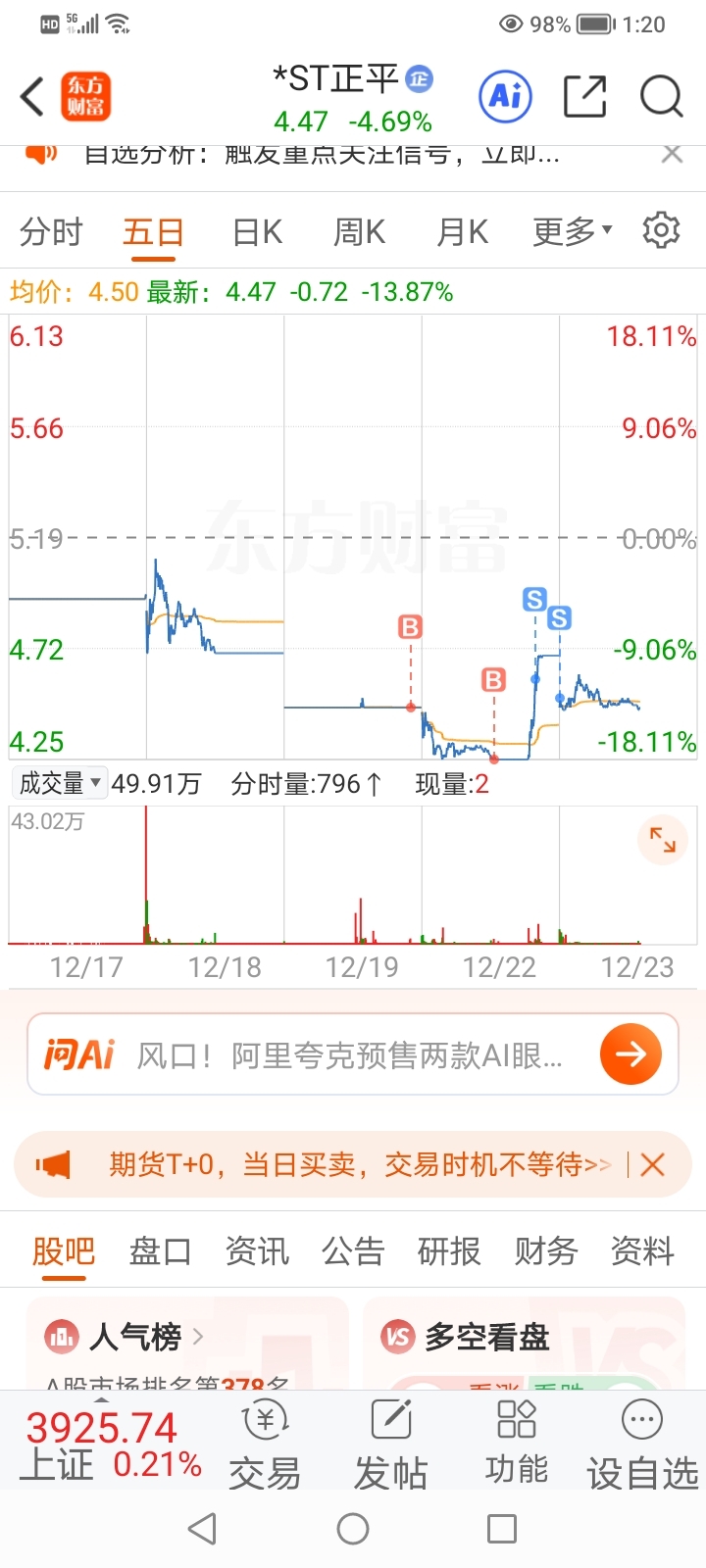Dismiss the 自选分析 notice banner
The image size is (706, 1568).
coord(672,154)
